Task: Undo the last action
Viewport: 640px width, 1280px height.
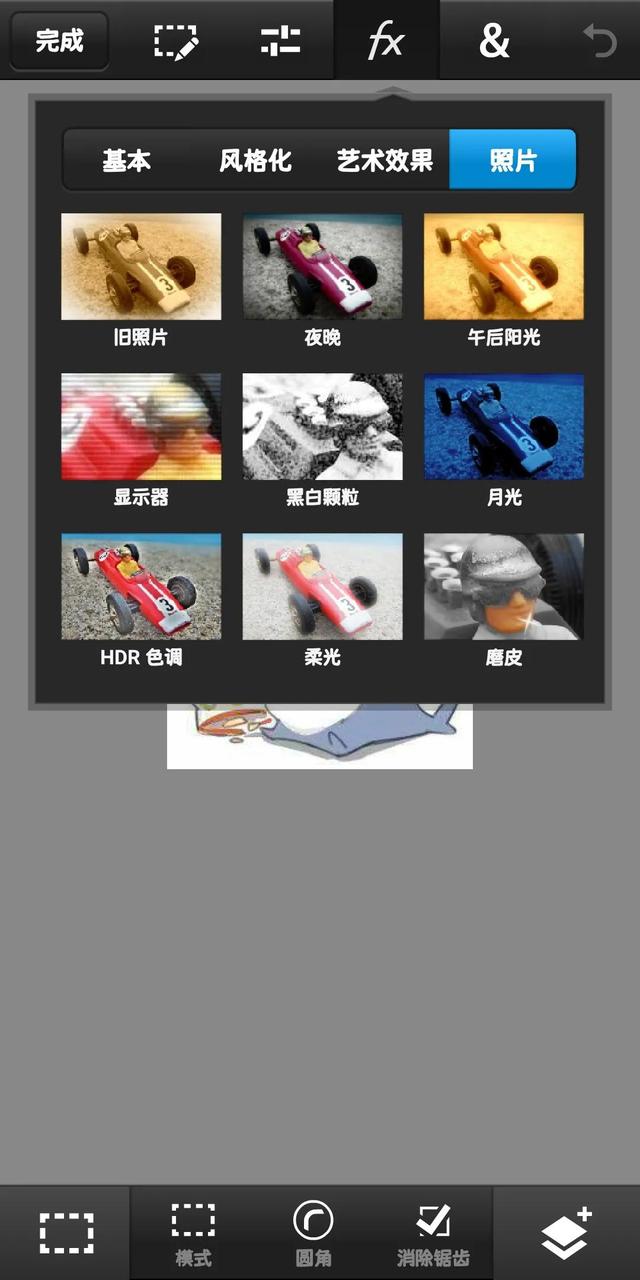Action: [600, 41]
